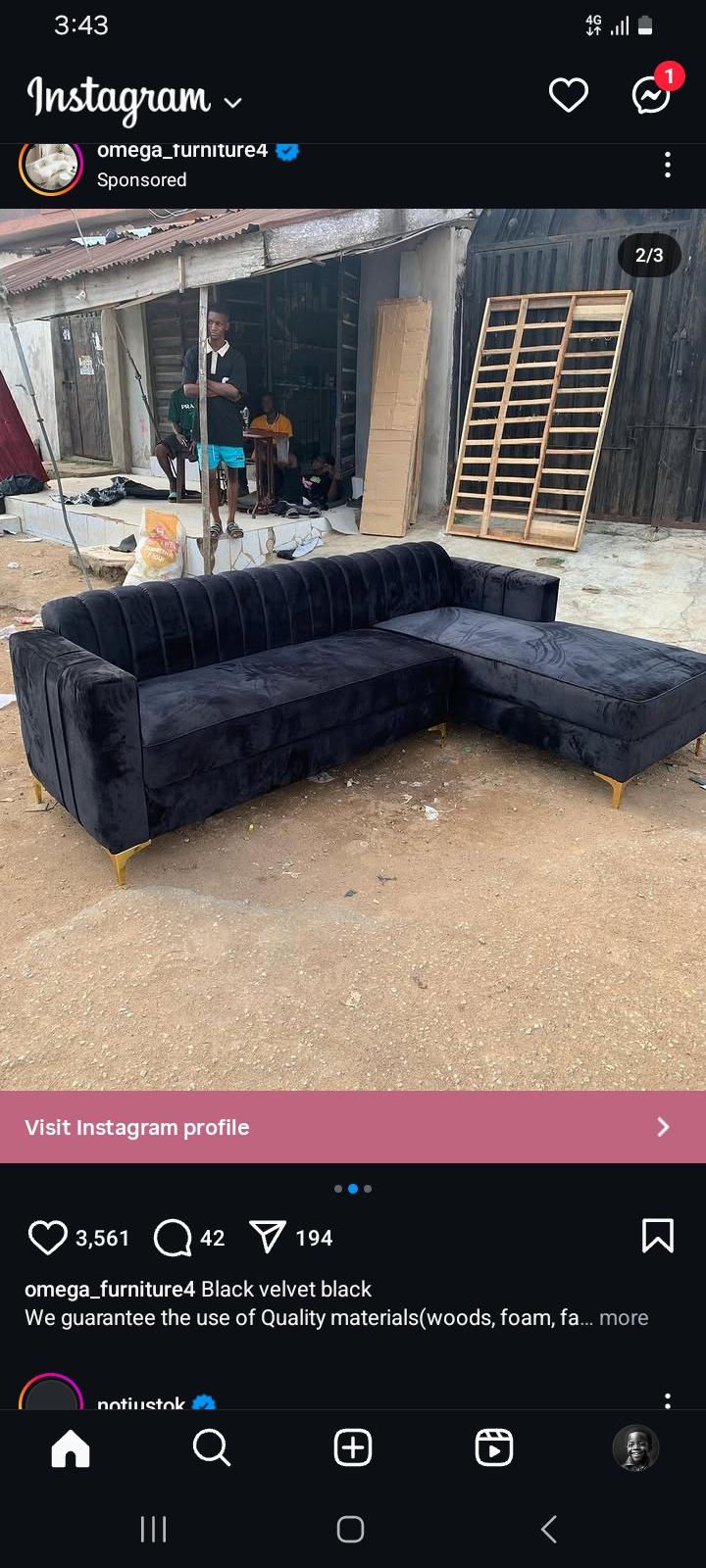Image resolution: width=706 pixels, height=1568 pixels.
Task: Go back using system back button
Action: click(549, 1529)
